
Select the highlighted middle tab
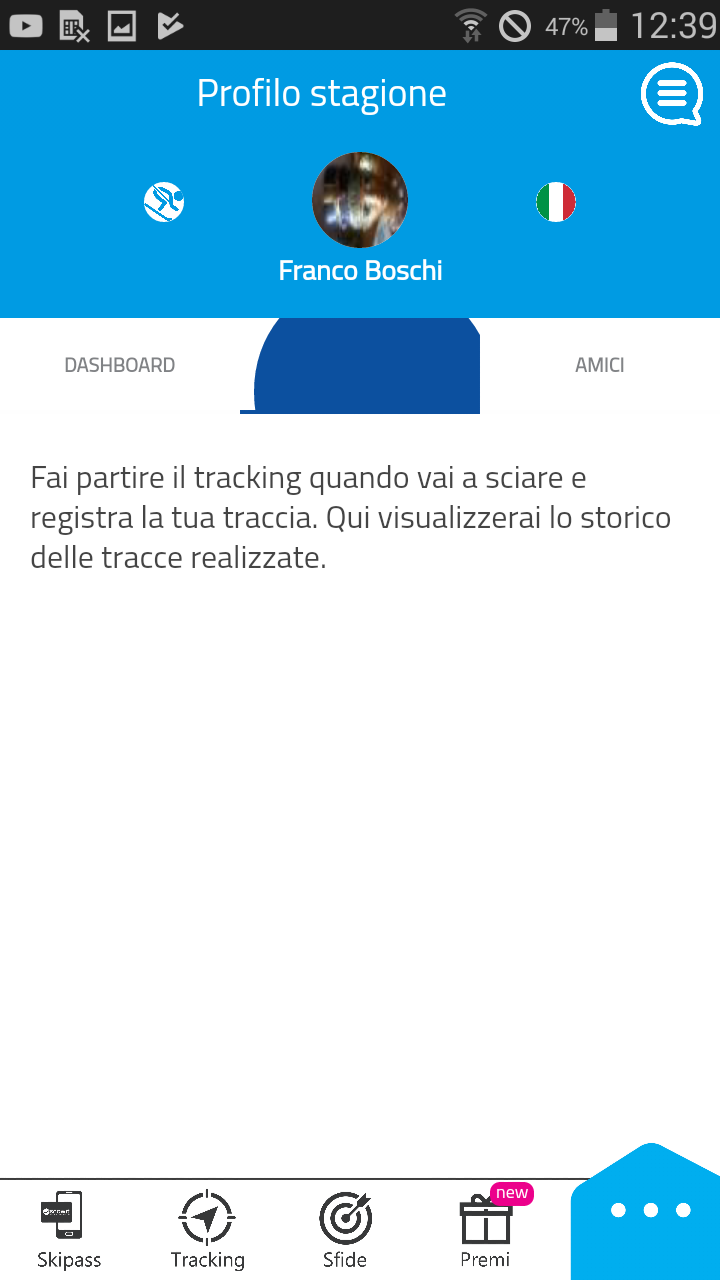click(360, 365)
